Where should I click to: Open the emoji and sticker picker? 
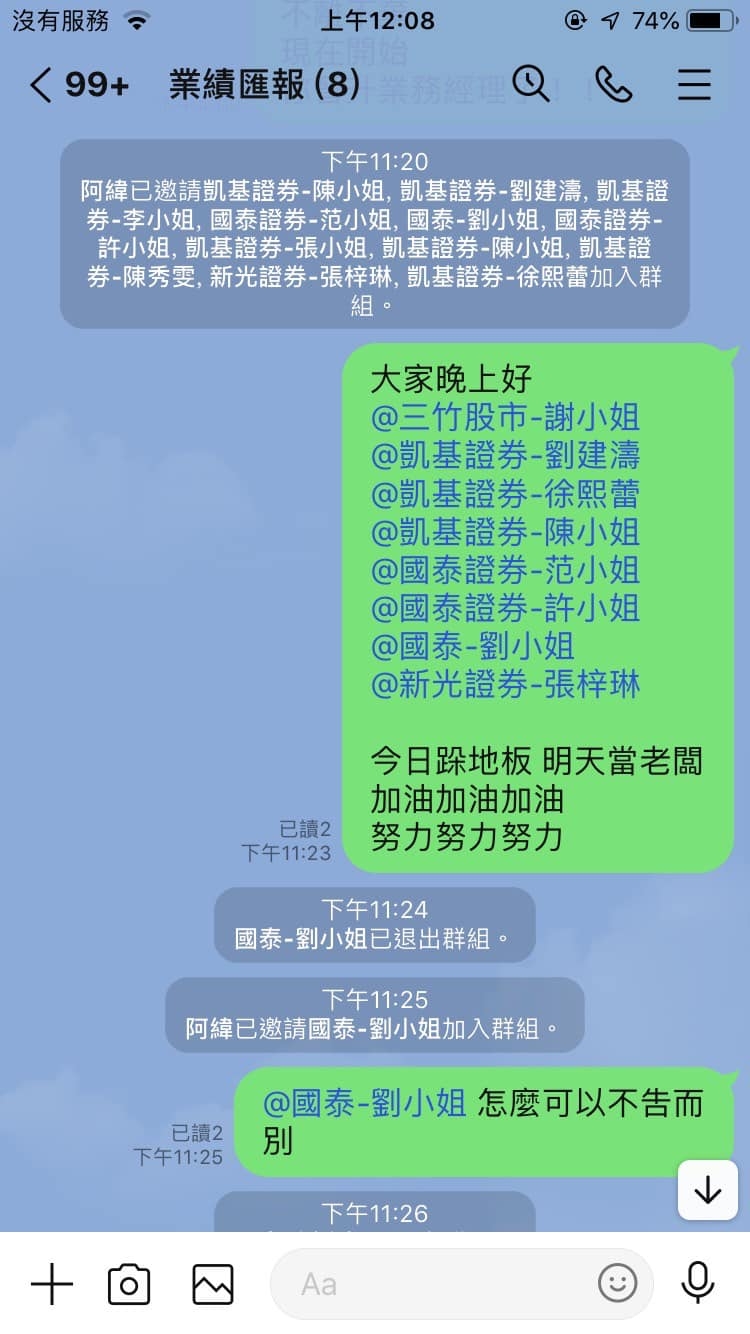pyautogui.click(x=618, y=1283)
